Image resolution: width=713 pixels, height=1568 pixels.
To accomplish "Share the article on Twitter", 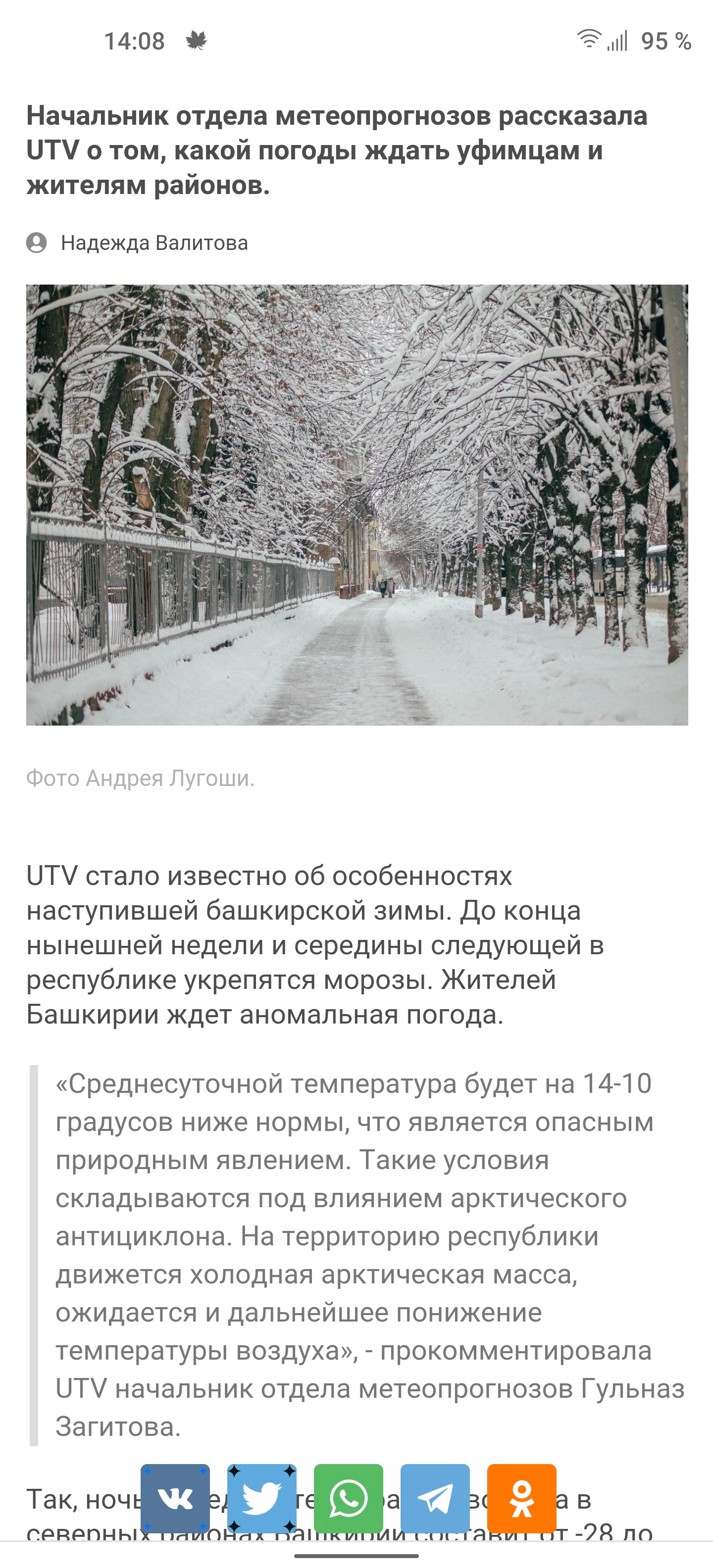I will (x=262, y=1498).
